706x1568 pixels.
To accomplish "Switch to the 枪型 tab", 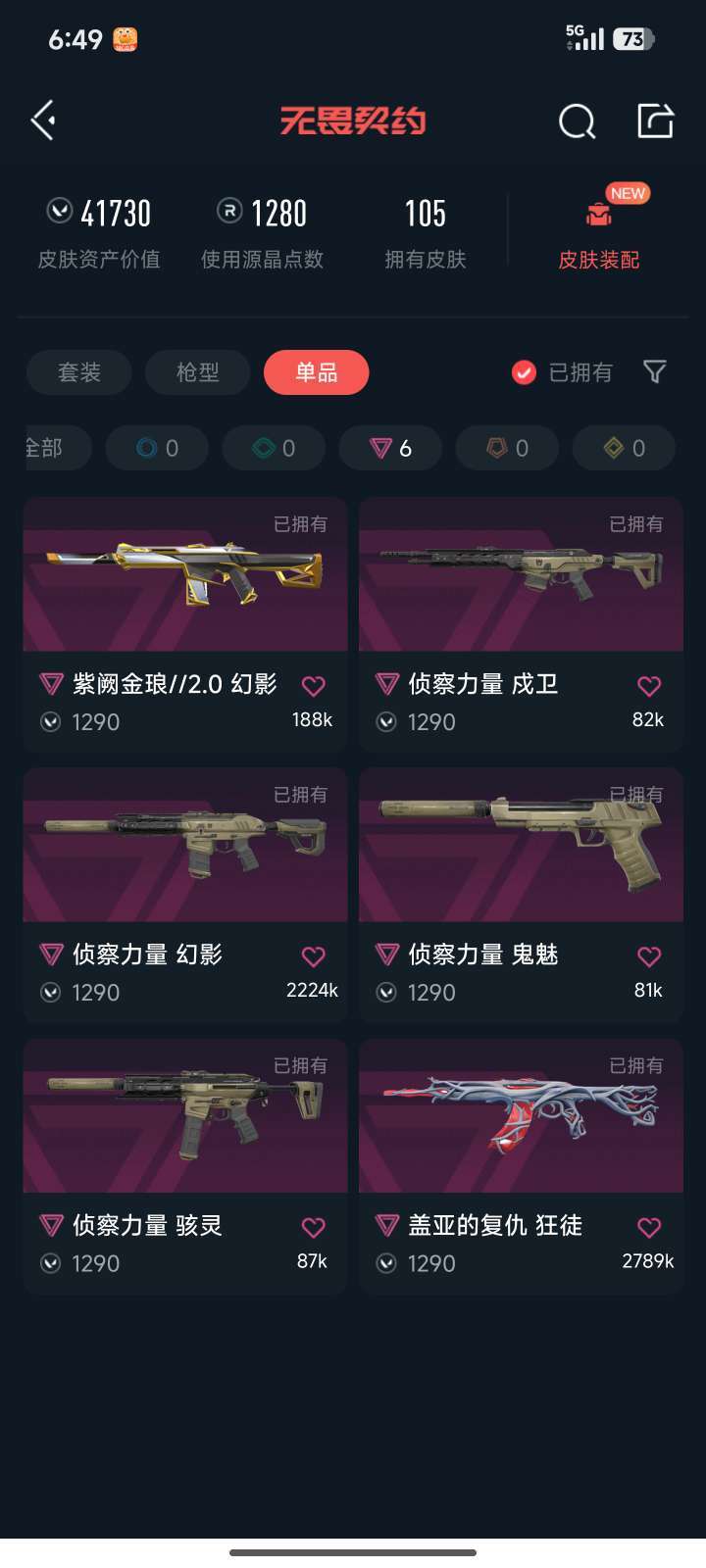I will tap(197, 372).
